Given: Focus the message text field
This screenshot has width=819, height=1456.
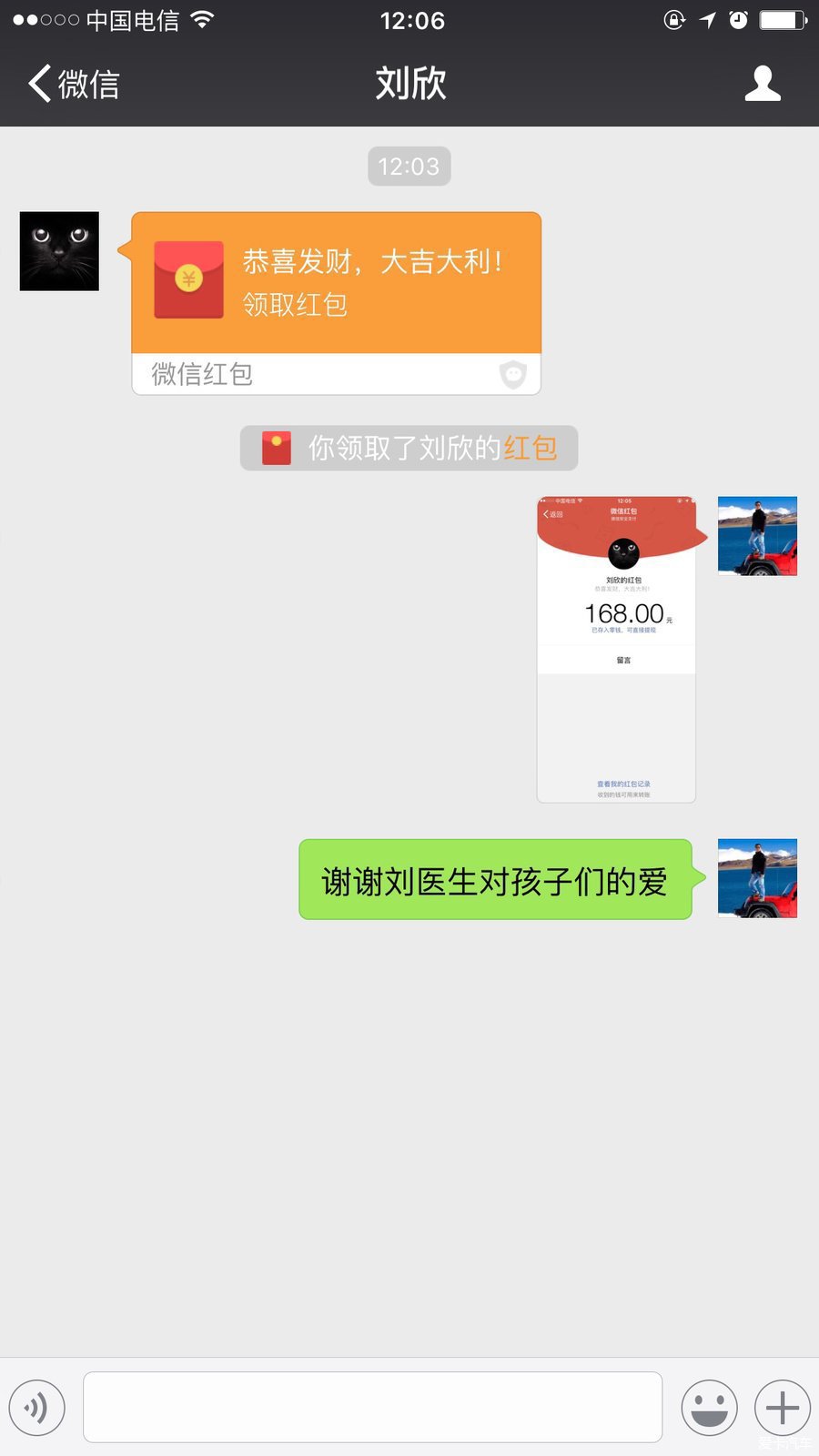Looking at the screenshot, I should [x=372, y=1407].
